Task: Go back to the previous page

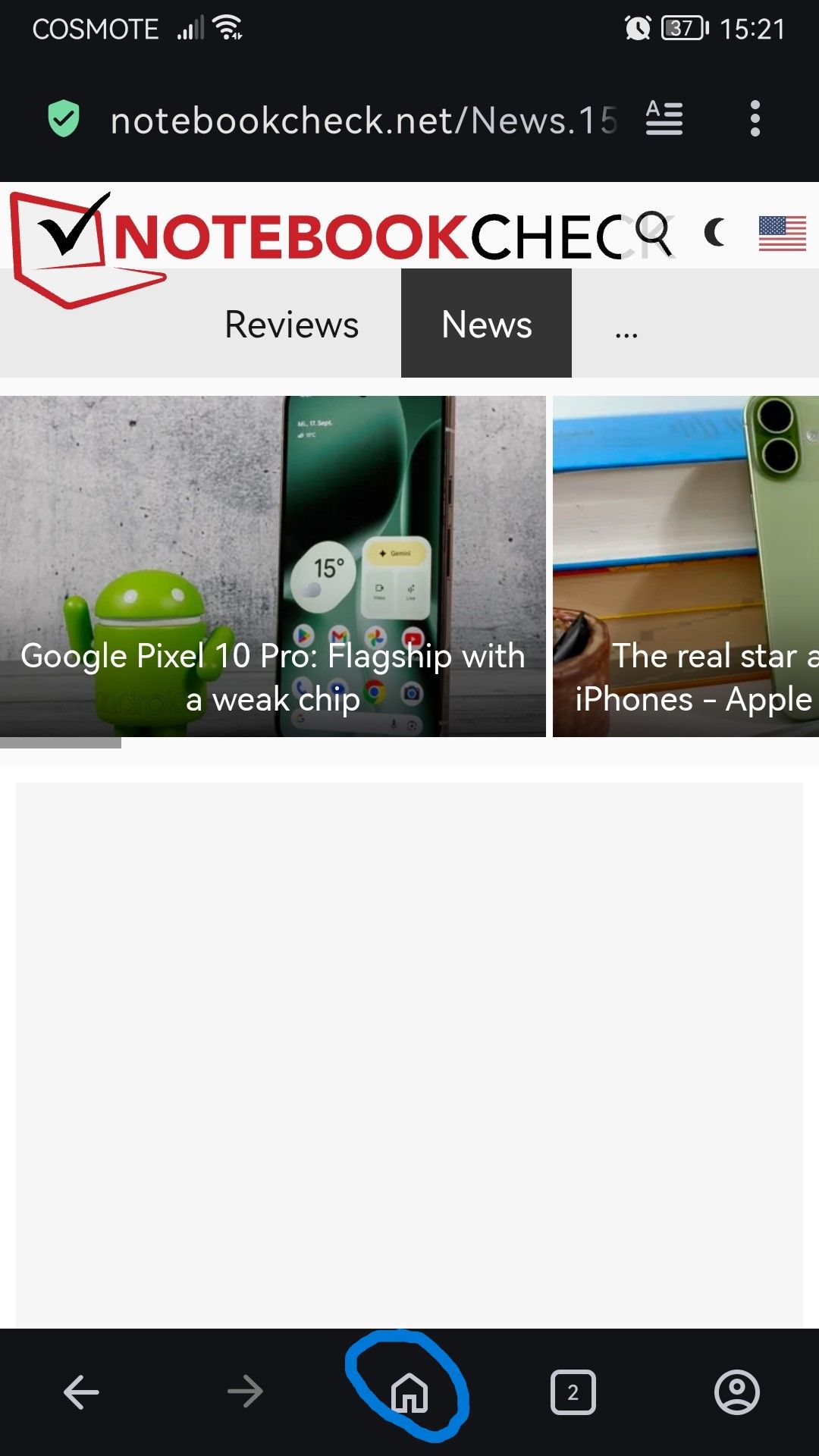Action: [81, 1392]
